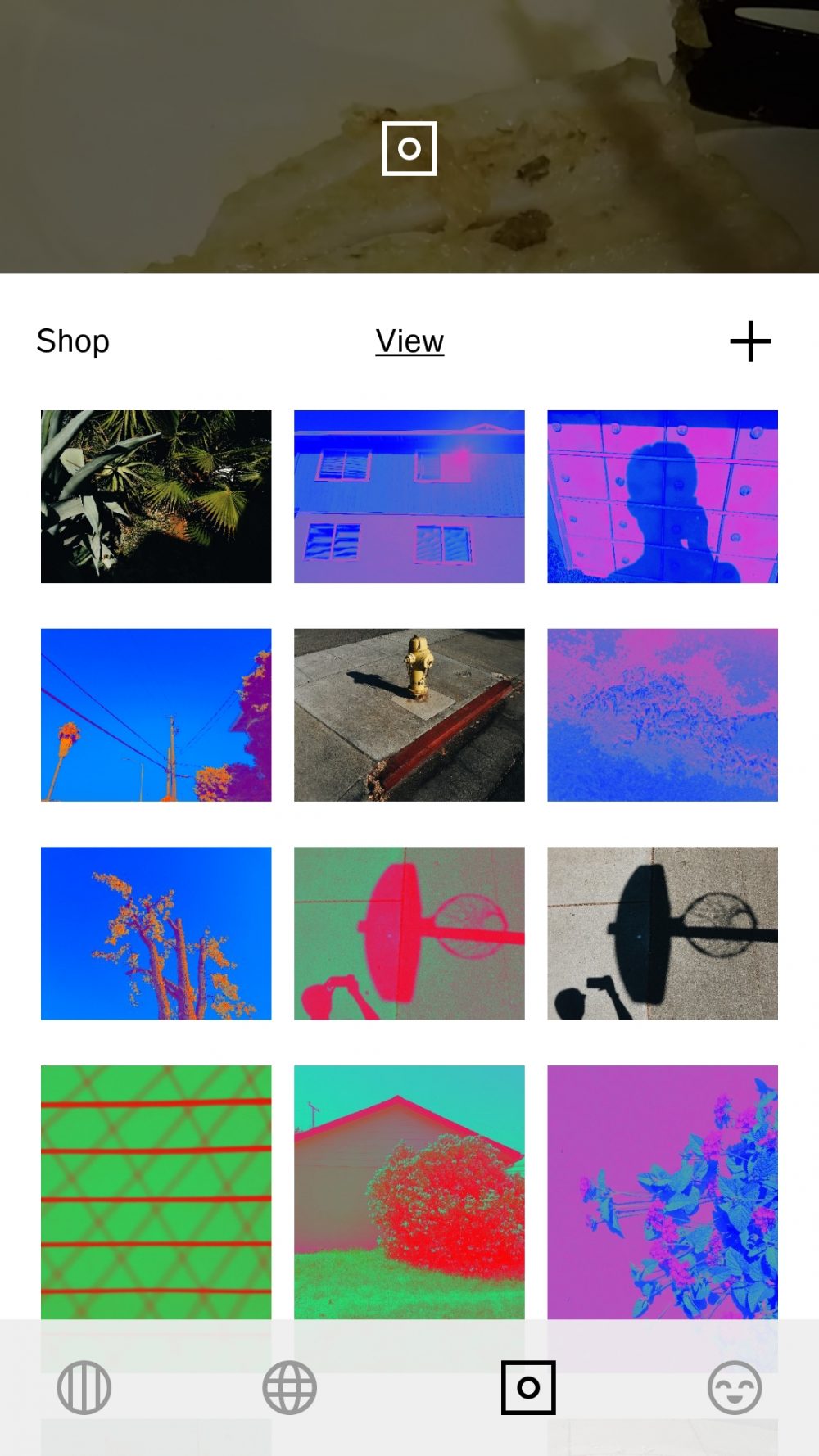Viewport: 819px width, 1456px height.
Task: Open the blue building windows photo
Action: pyautogui.click(x=409, y=496)
